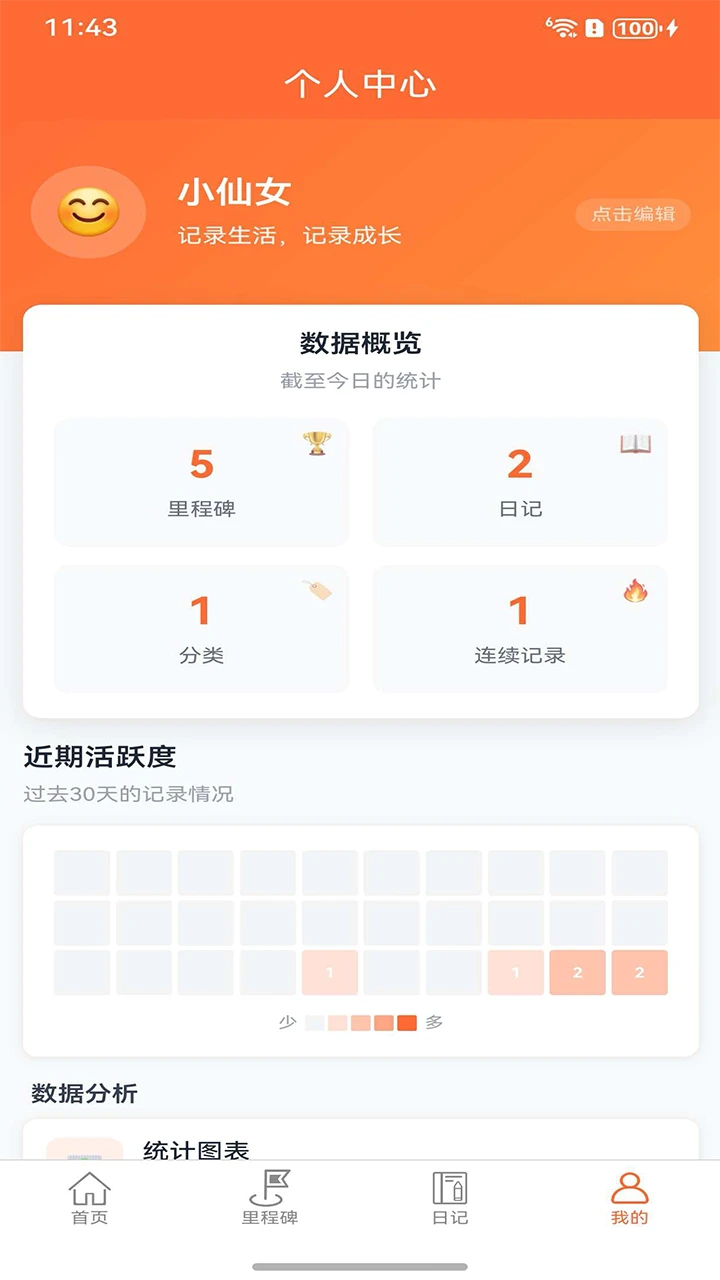This screenshot has width=720, height=1280.
Task: Open the 统计图表 row
Action: click(360, 1141)
